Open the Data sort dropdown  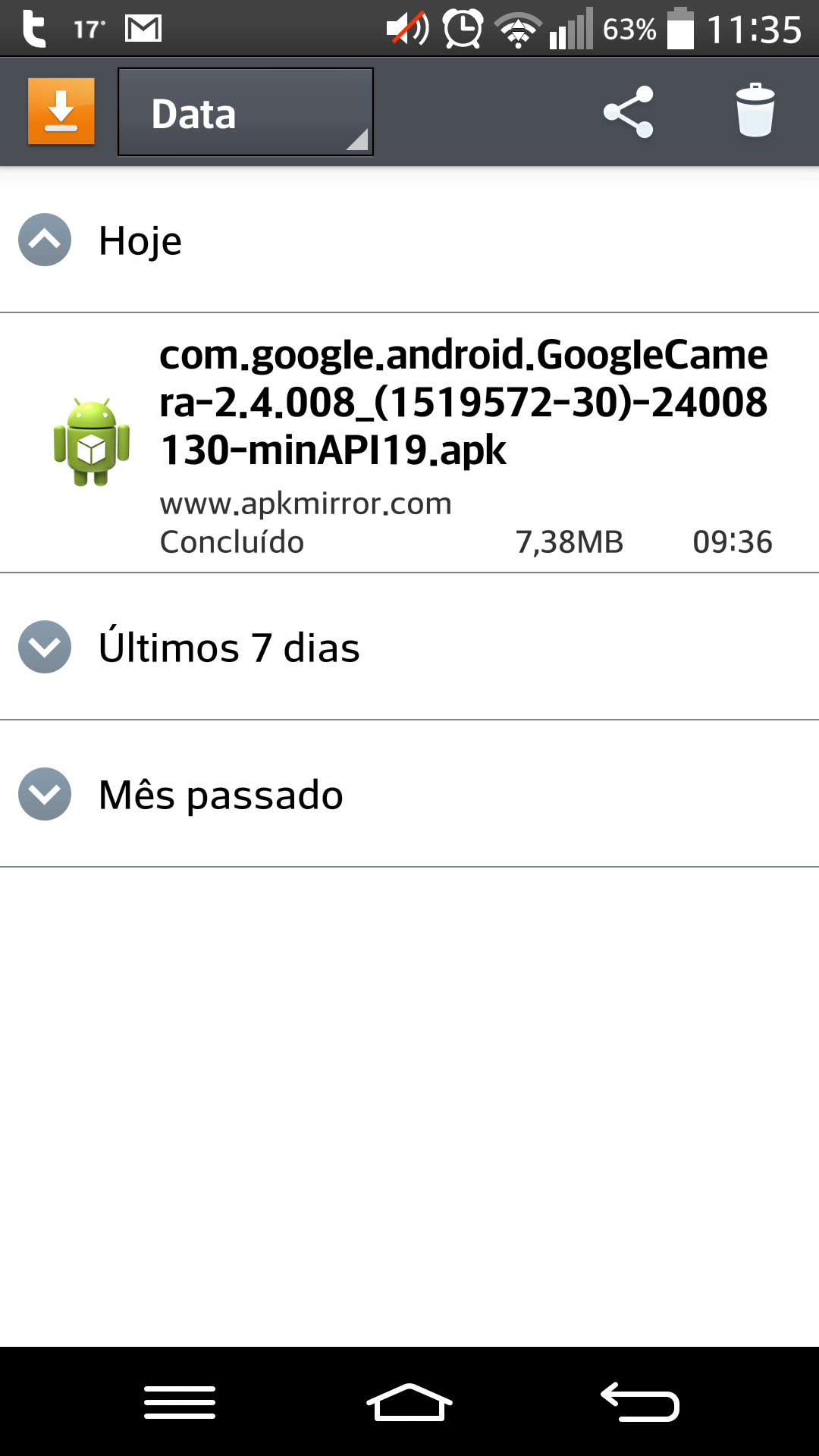click(x=245, y=112)
